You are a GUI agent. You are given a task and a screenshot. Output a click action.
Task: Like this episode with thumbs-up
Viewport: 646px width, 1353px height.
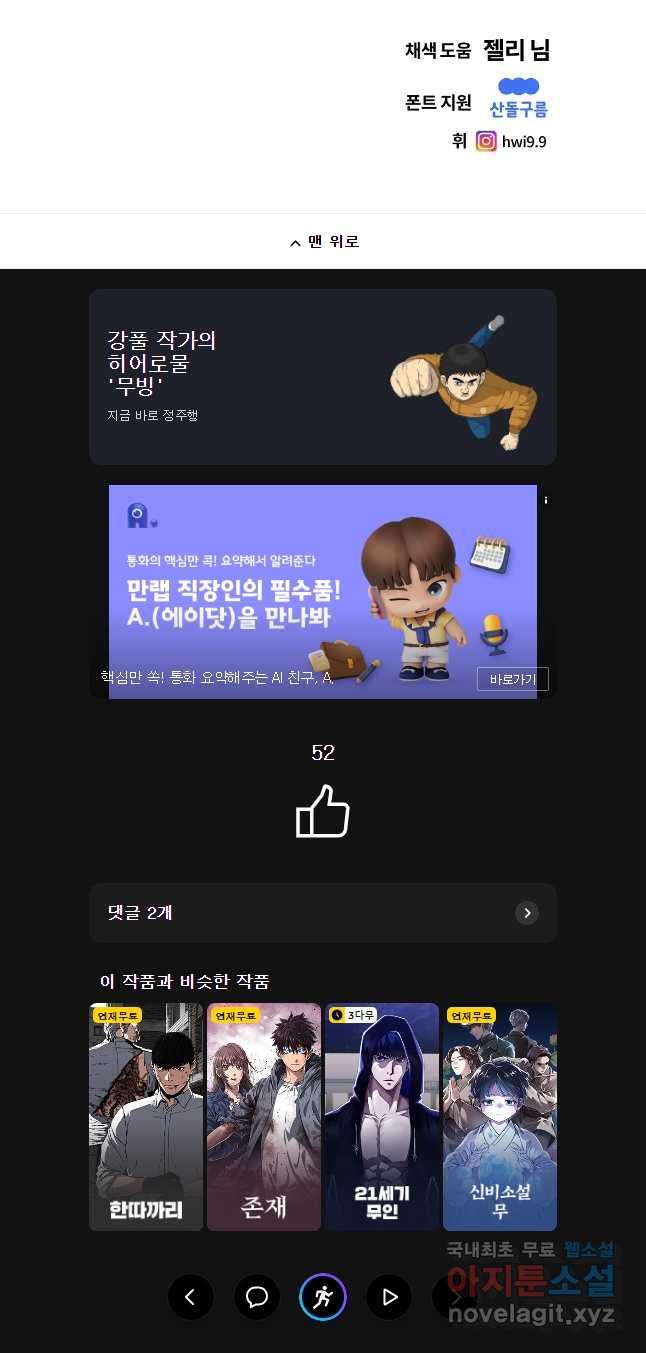pyautogui.click(x=323, y=811)
